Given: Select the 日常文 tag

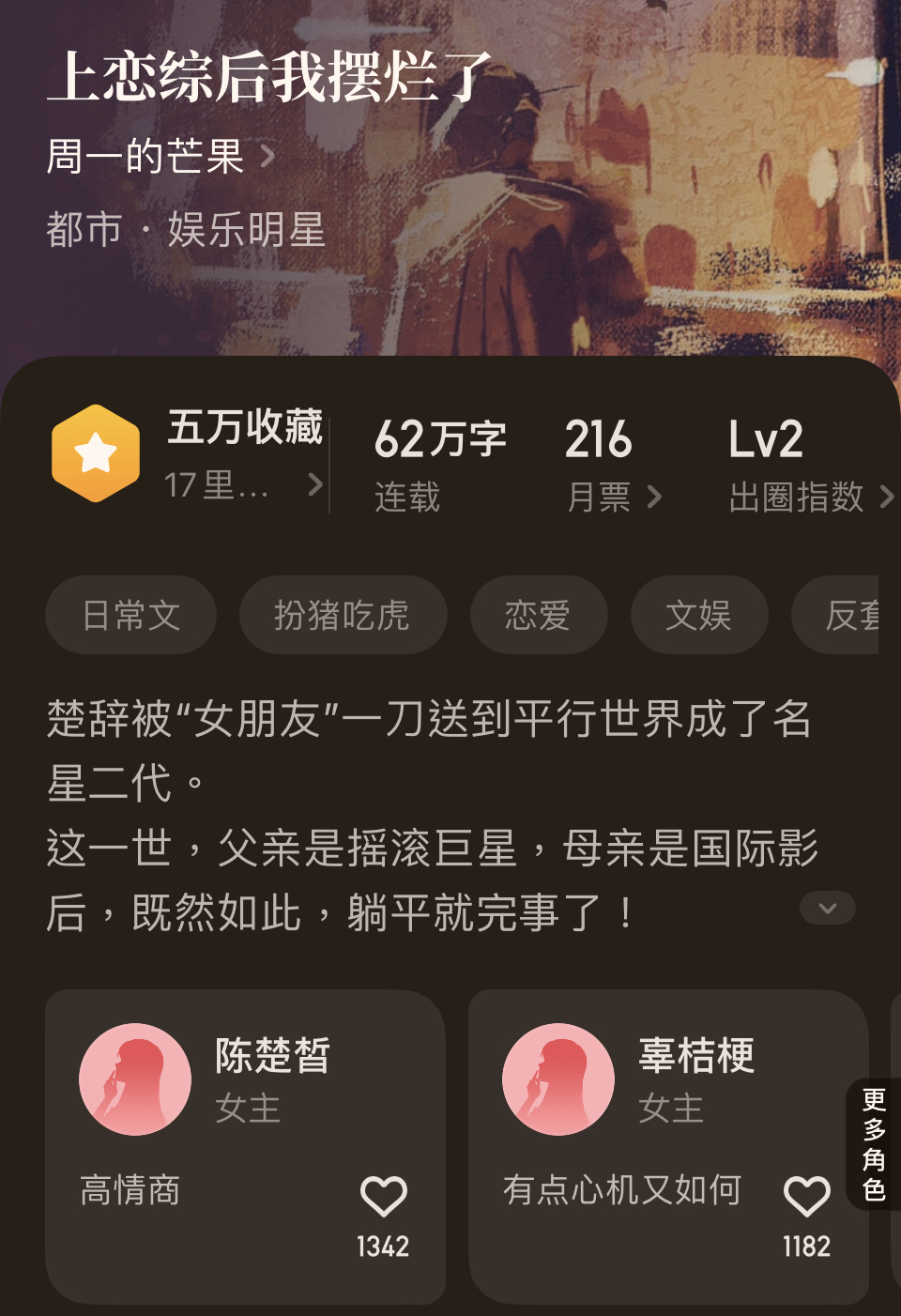Looking at the screenshot, I should [130, 616].
